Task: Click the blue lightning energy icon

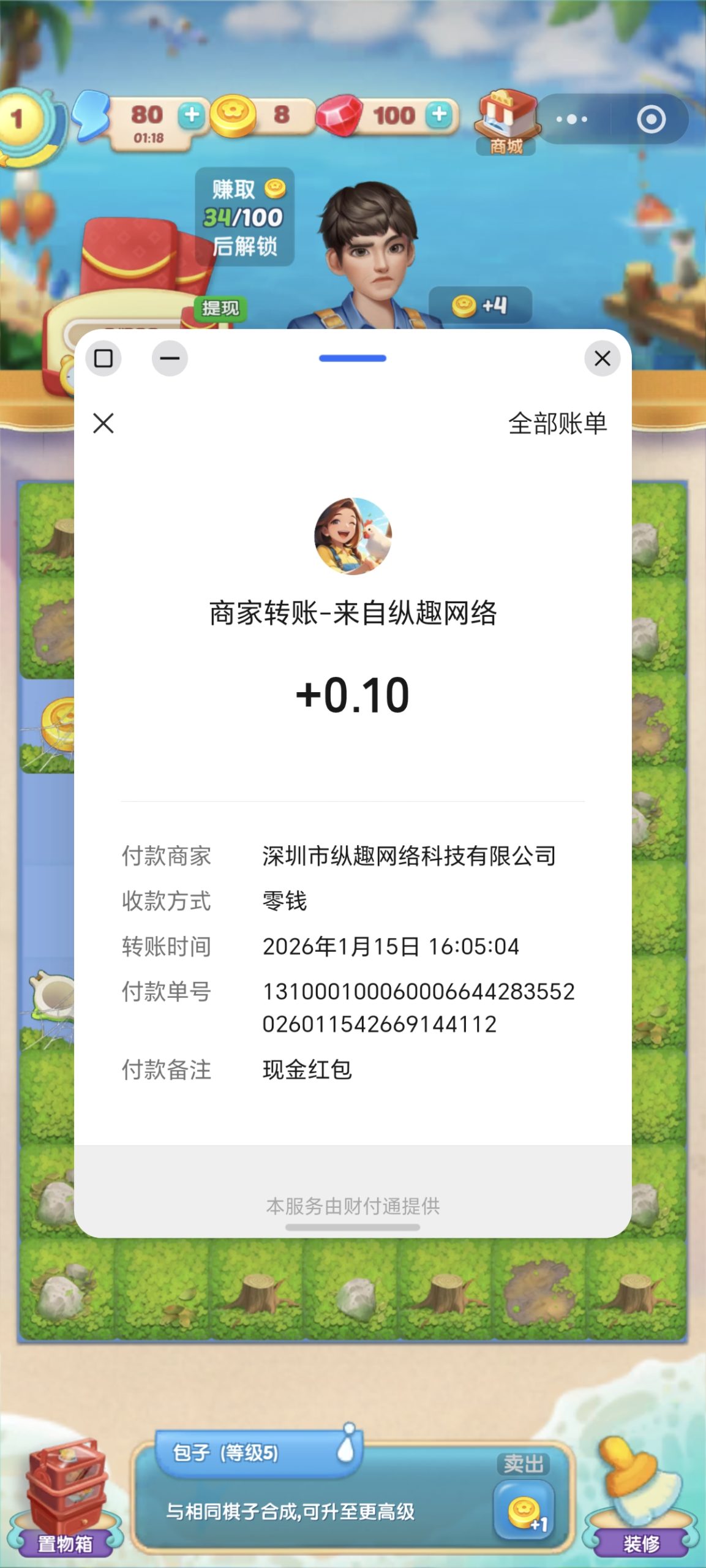Action: (92, 116)
